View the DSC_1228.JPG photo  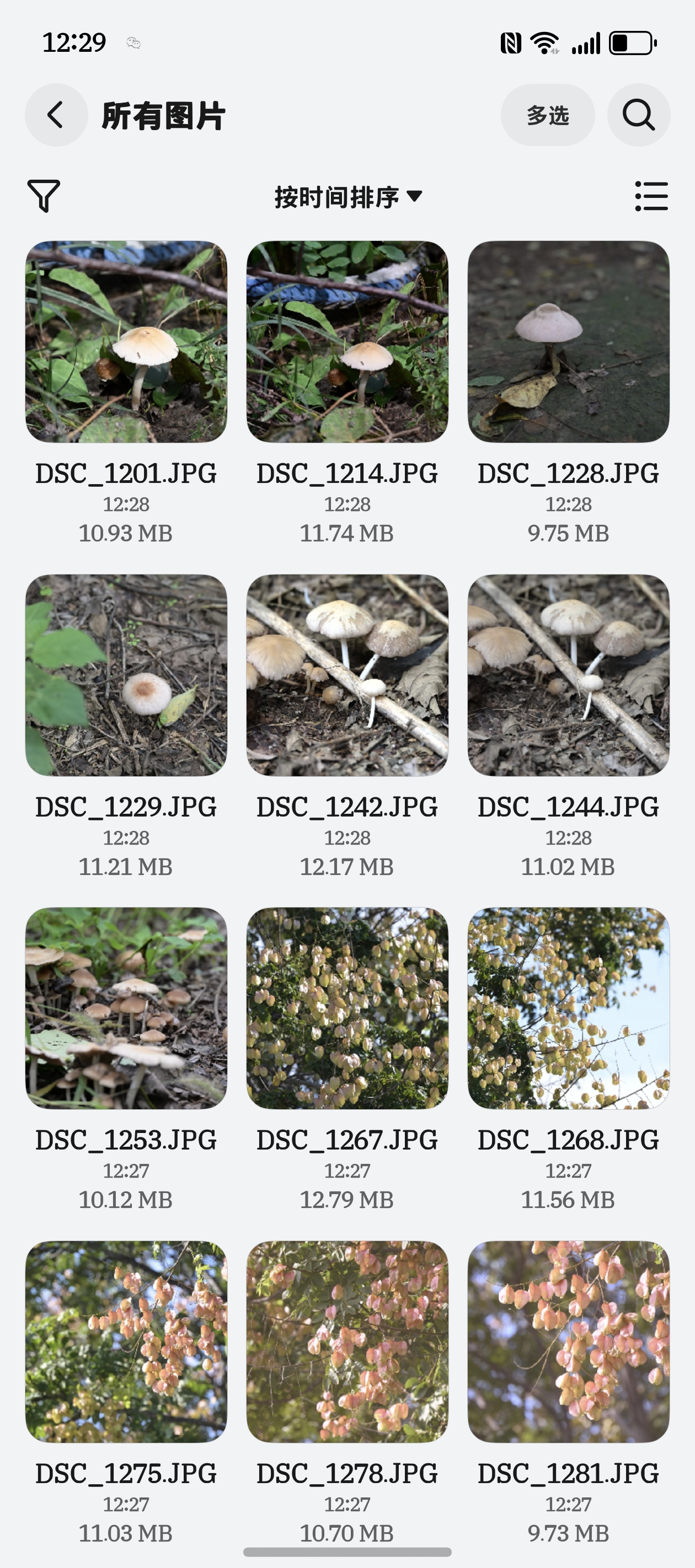pyautogui.click(x=568, y=341)
